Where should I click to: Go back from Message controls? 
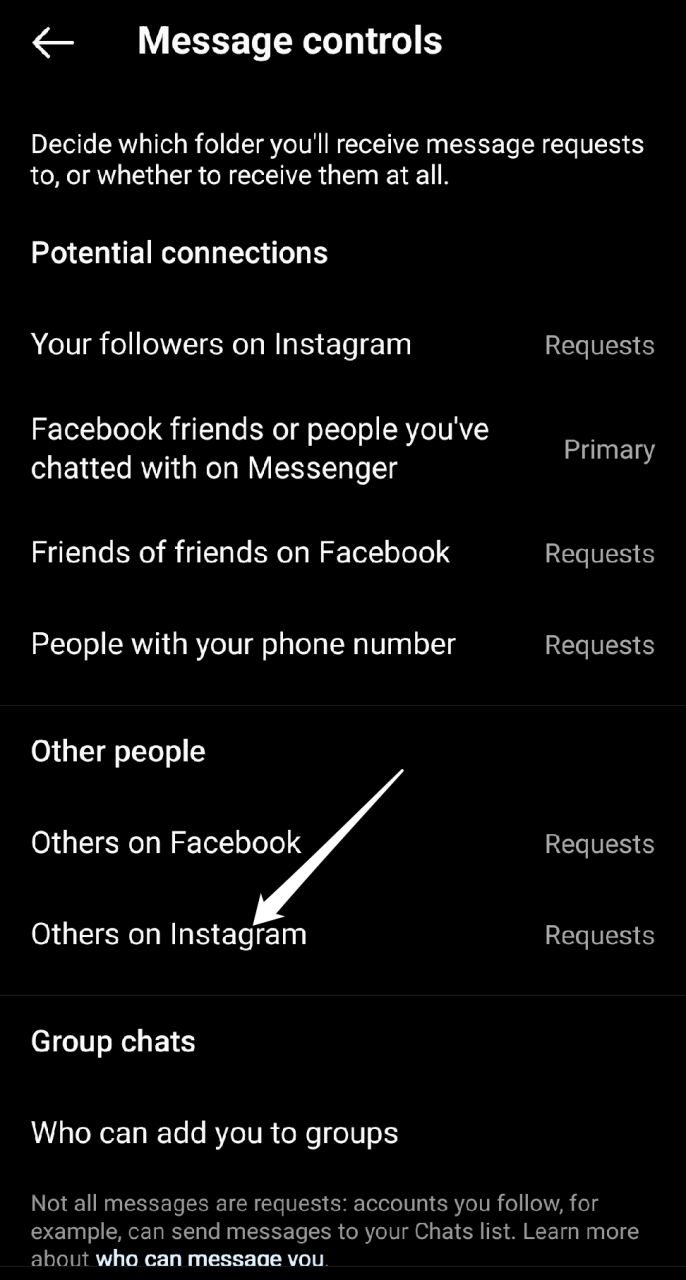click(53, 42)
